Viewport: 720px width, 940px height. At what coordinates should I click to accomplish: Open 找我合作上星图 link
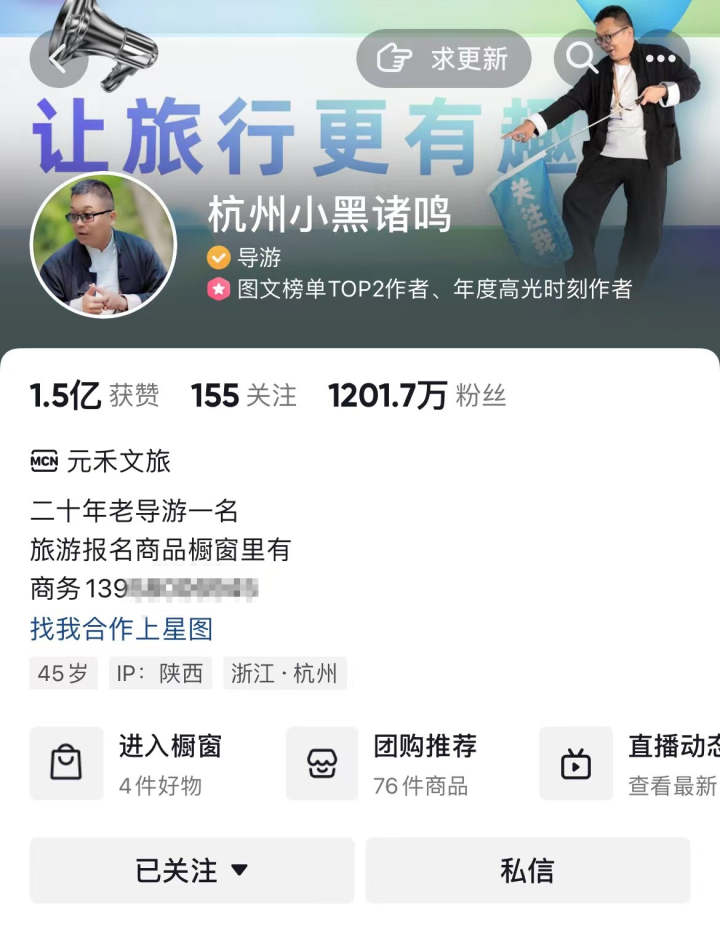coord(121,629)
